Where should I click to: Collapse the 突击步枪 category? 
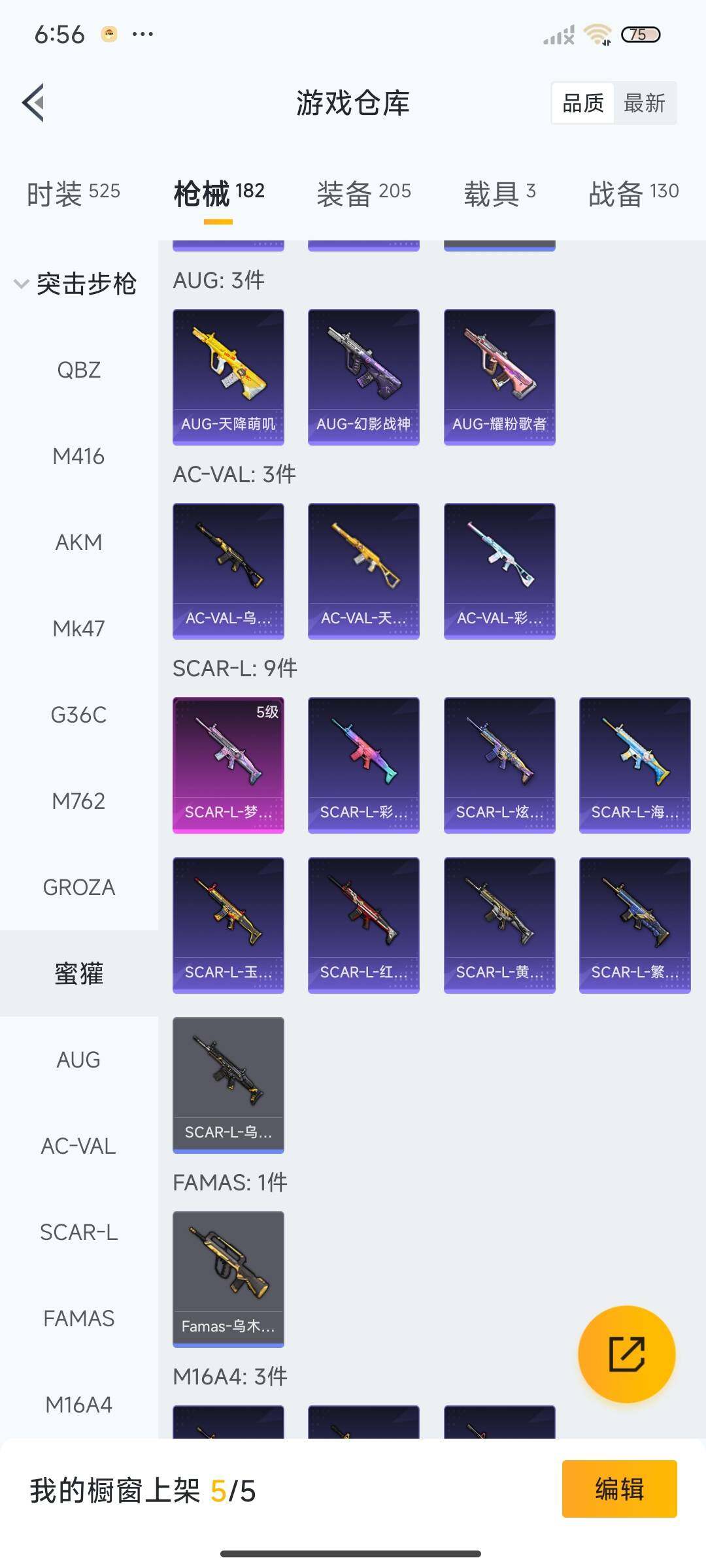click(x=76, y=284)
